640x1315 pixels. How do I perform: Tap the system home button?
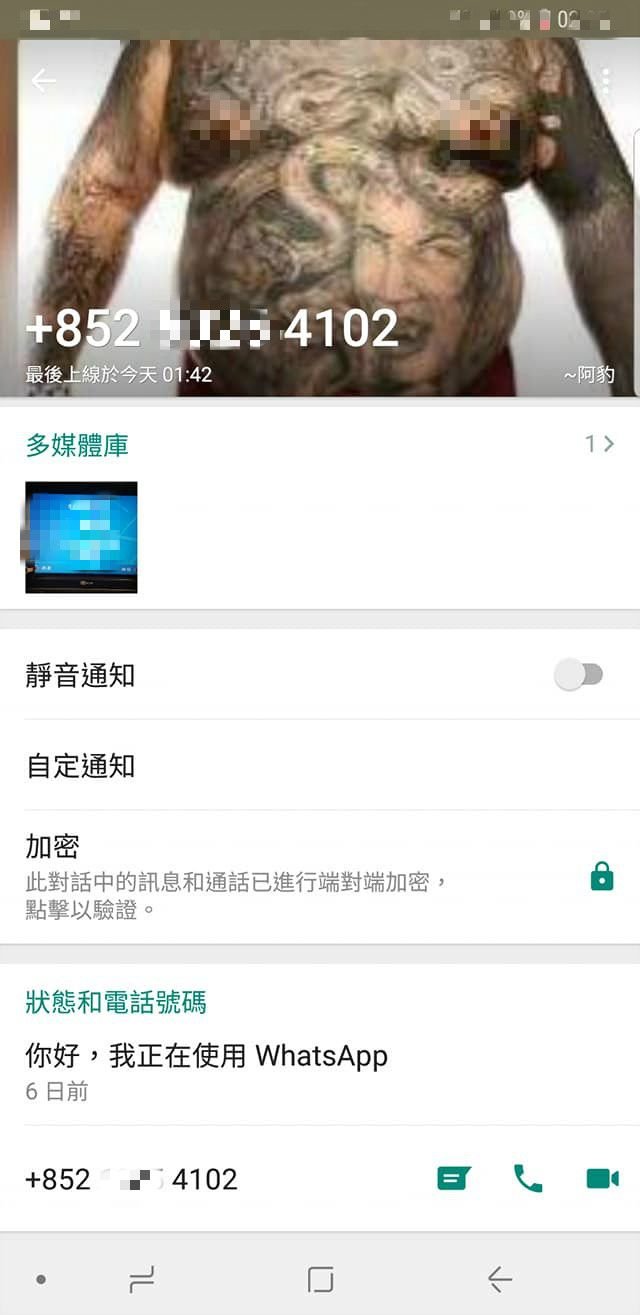coord(320,1278)
